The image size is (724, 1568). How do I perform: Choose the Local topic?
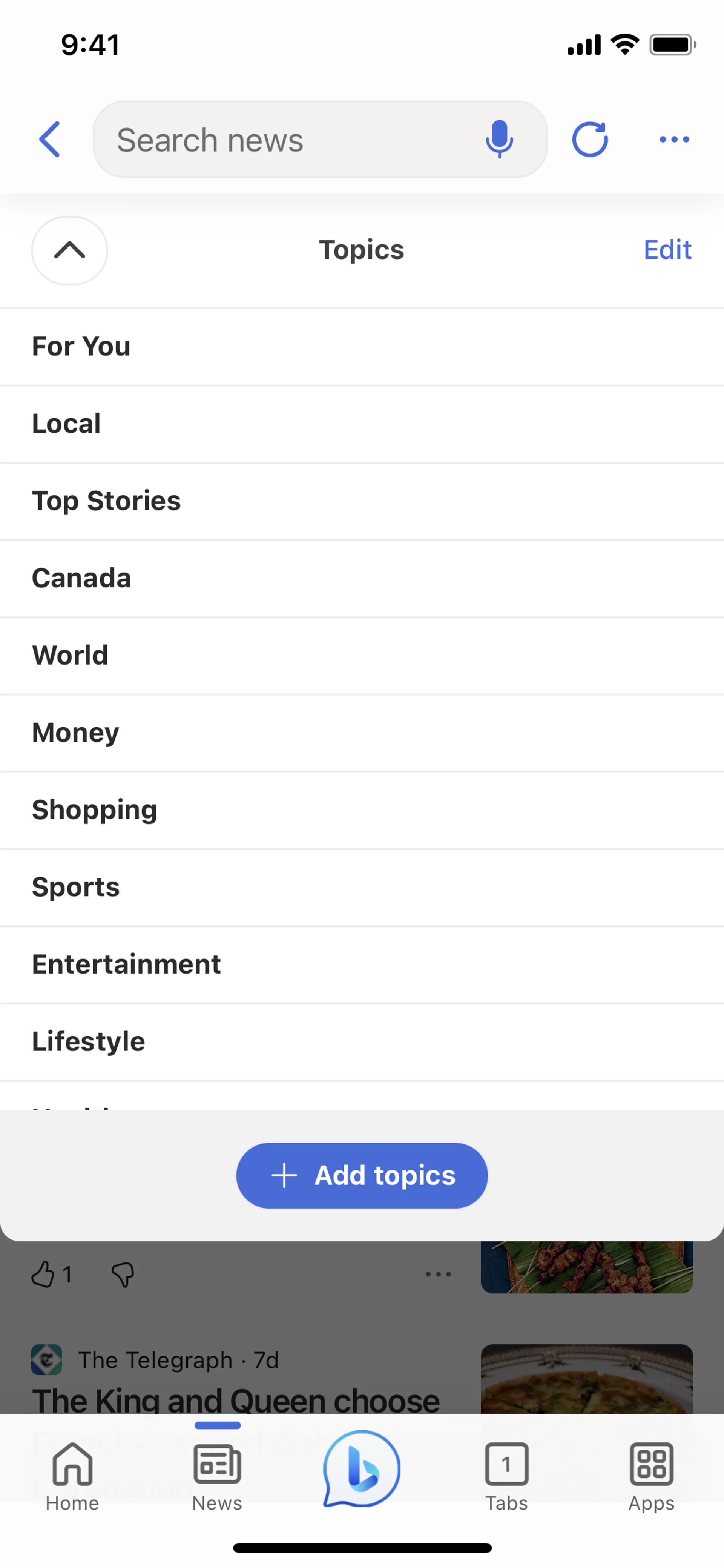tap(66, 424)
